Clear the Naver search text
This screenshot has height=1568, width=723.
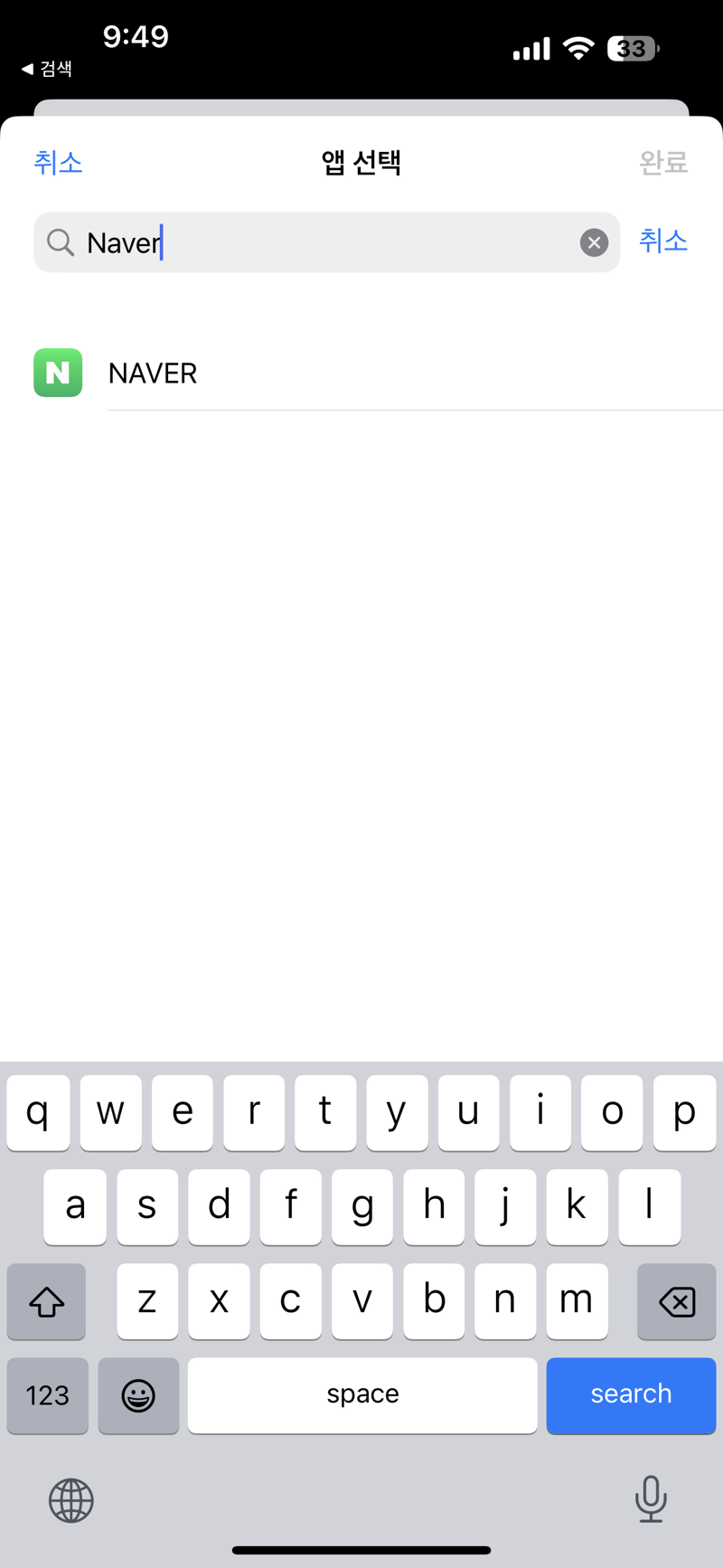point(594,242)
